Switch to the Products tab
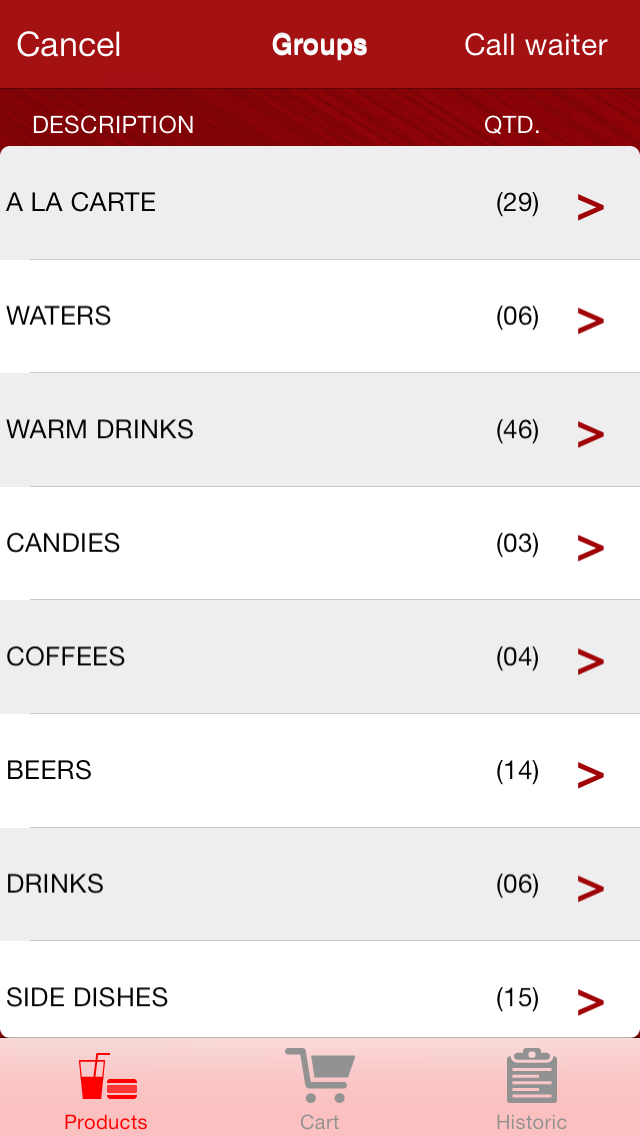 (106, 1090)
